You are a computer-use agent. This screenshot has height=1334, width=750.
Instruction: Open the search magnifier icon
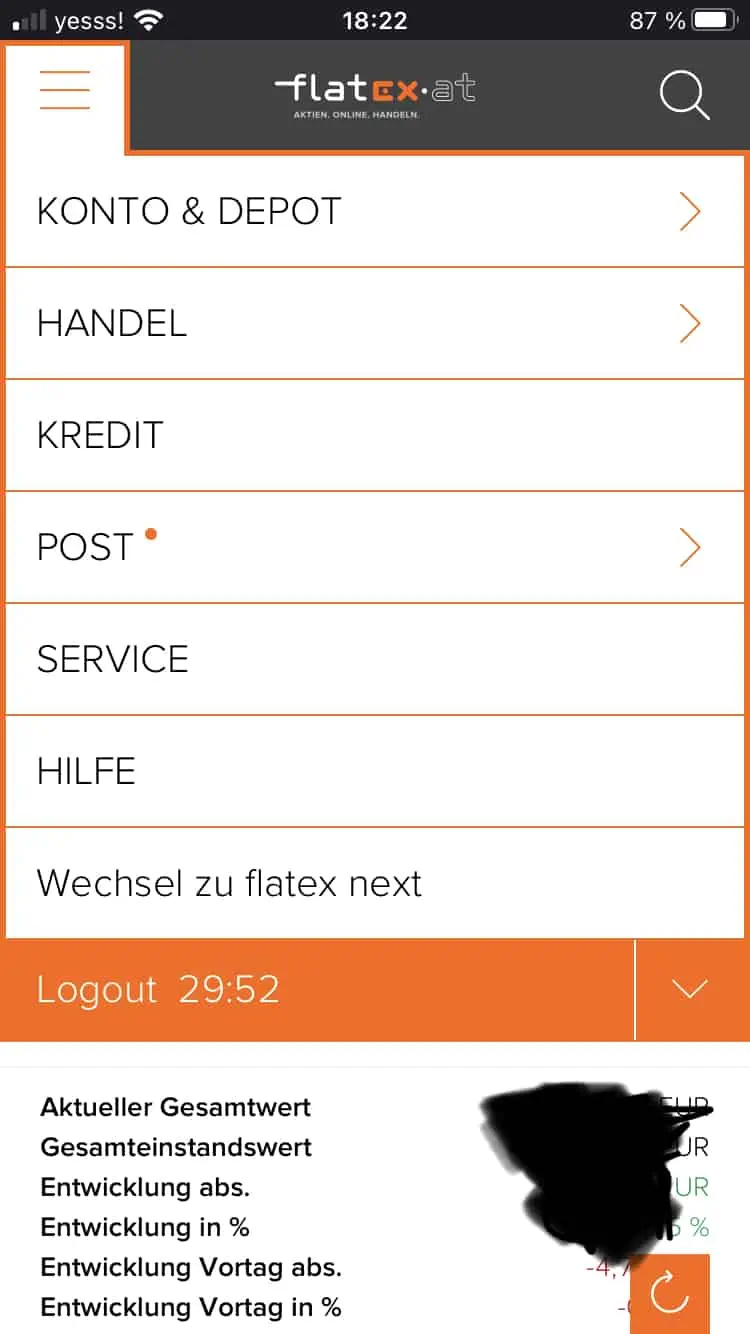685,95
